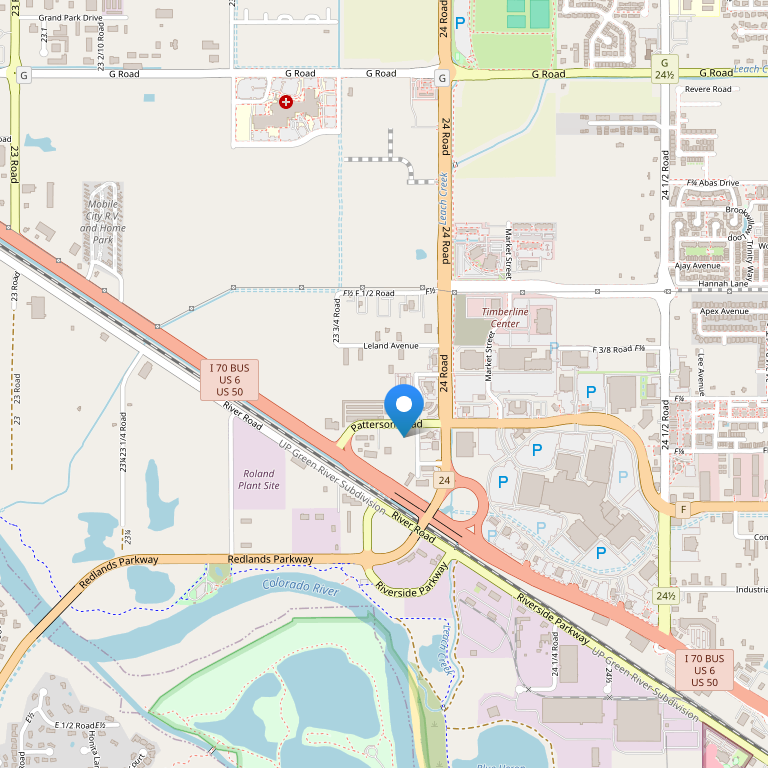Tap the blue location pin on Patterson Road
The image size is (768, 768).
pyautogui.click(x=404, y=407)
